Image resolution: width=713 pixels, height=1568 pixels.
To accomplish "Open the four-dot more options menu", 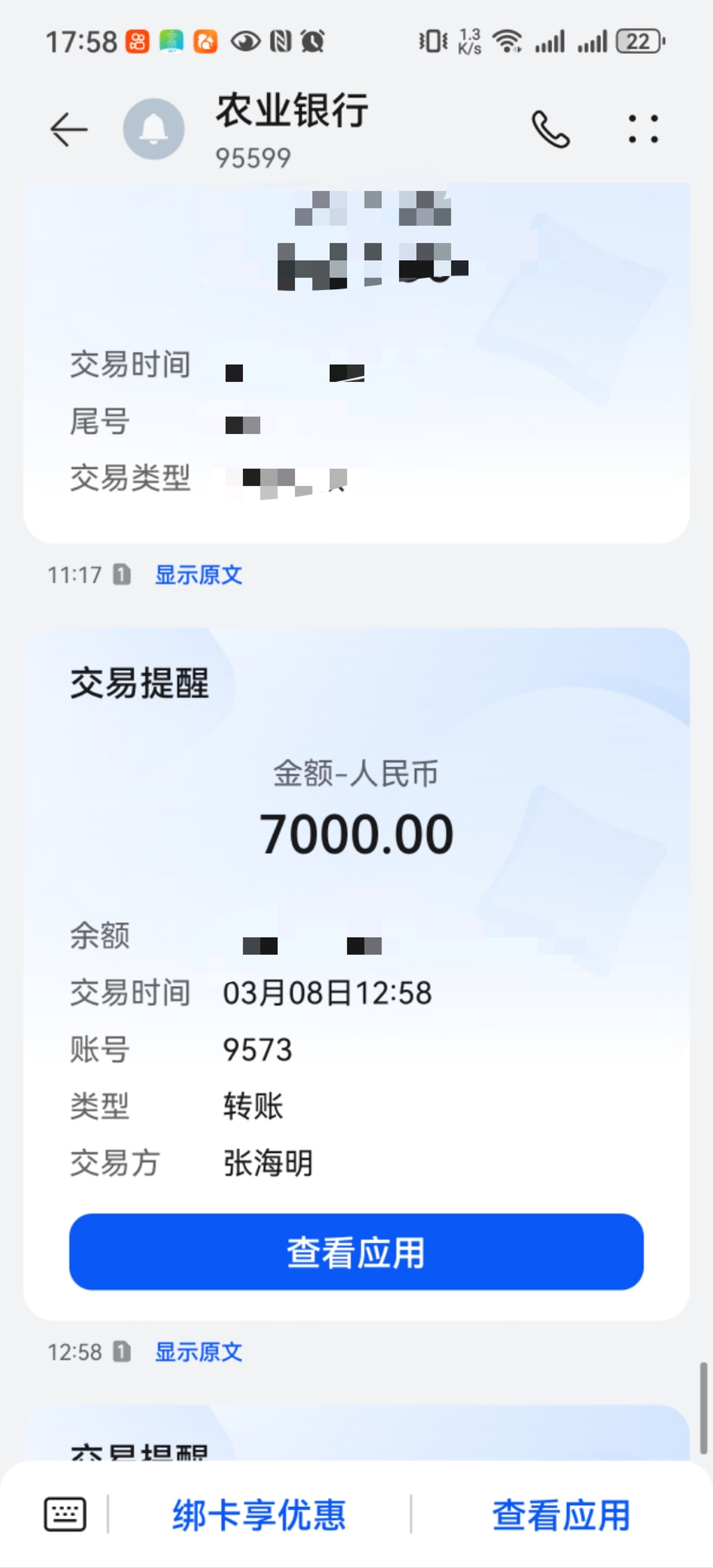I will pos(643,129).
